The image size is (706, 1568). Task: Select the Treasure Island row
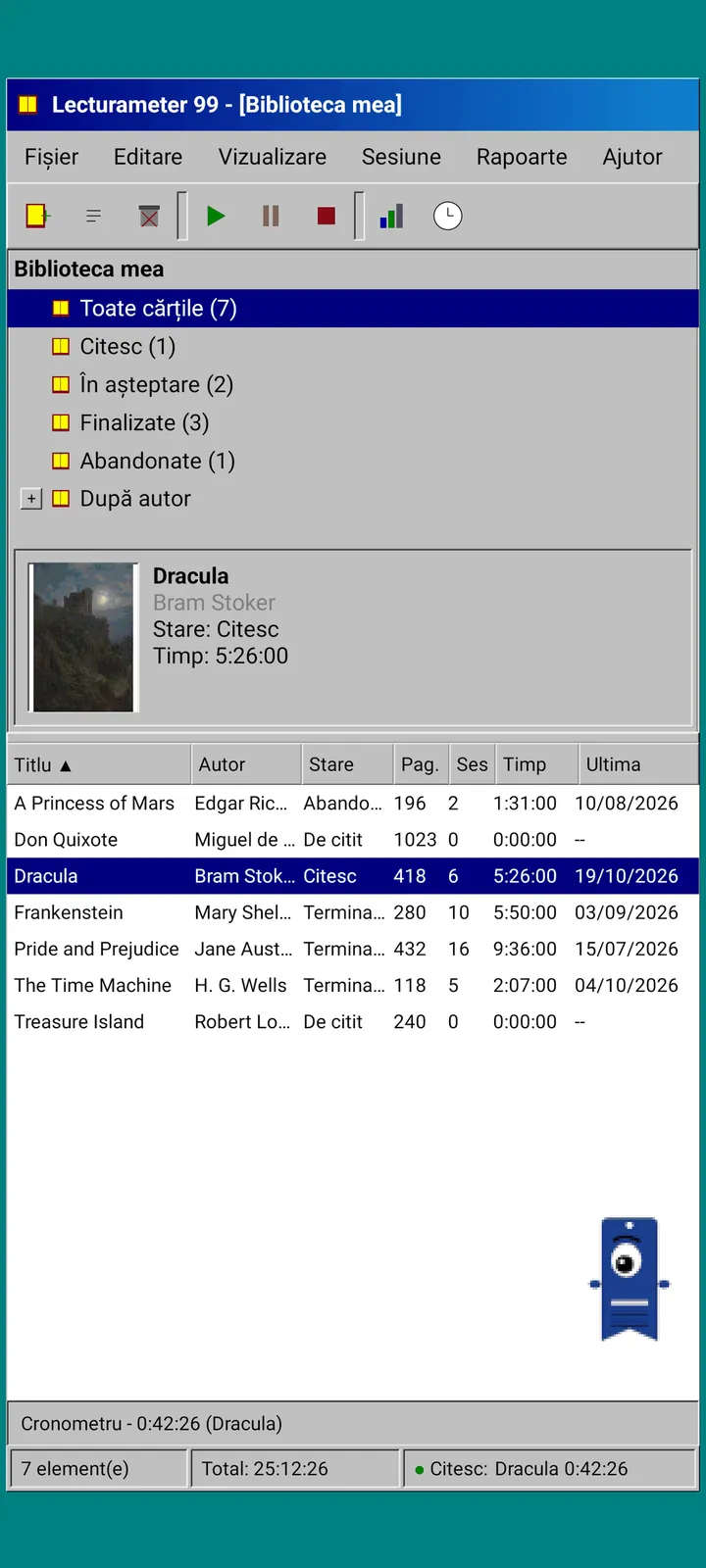click(353, 1021)
